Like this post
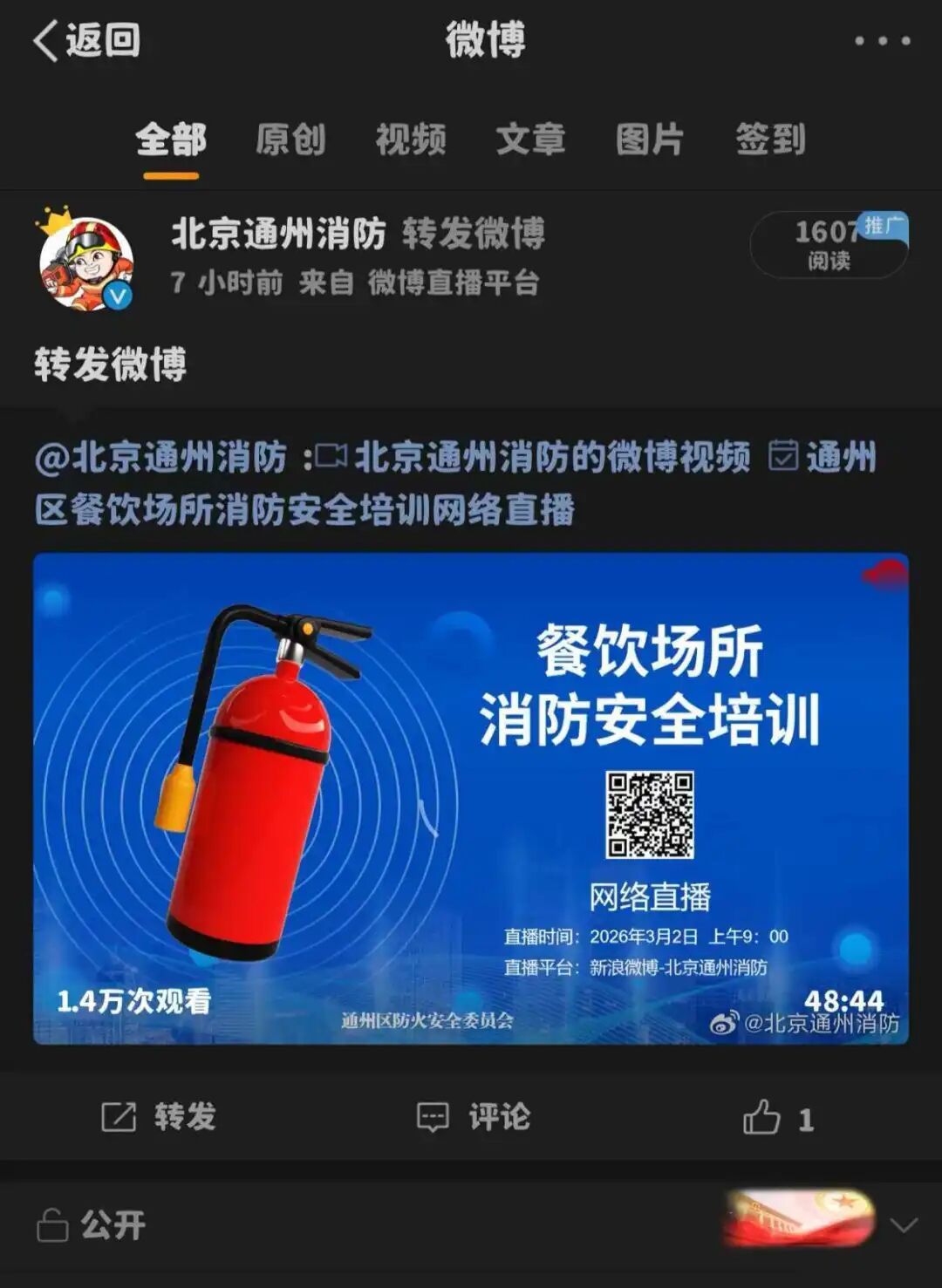 click(778, 1118)
